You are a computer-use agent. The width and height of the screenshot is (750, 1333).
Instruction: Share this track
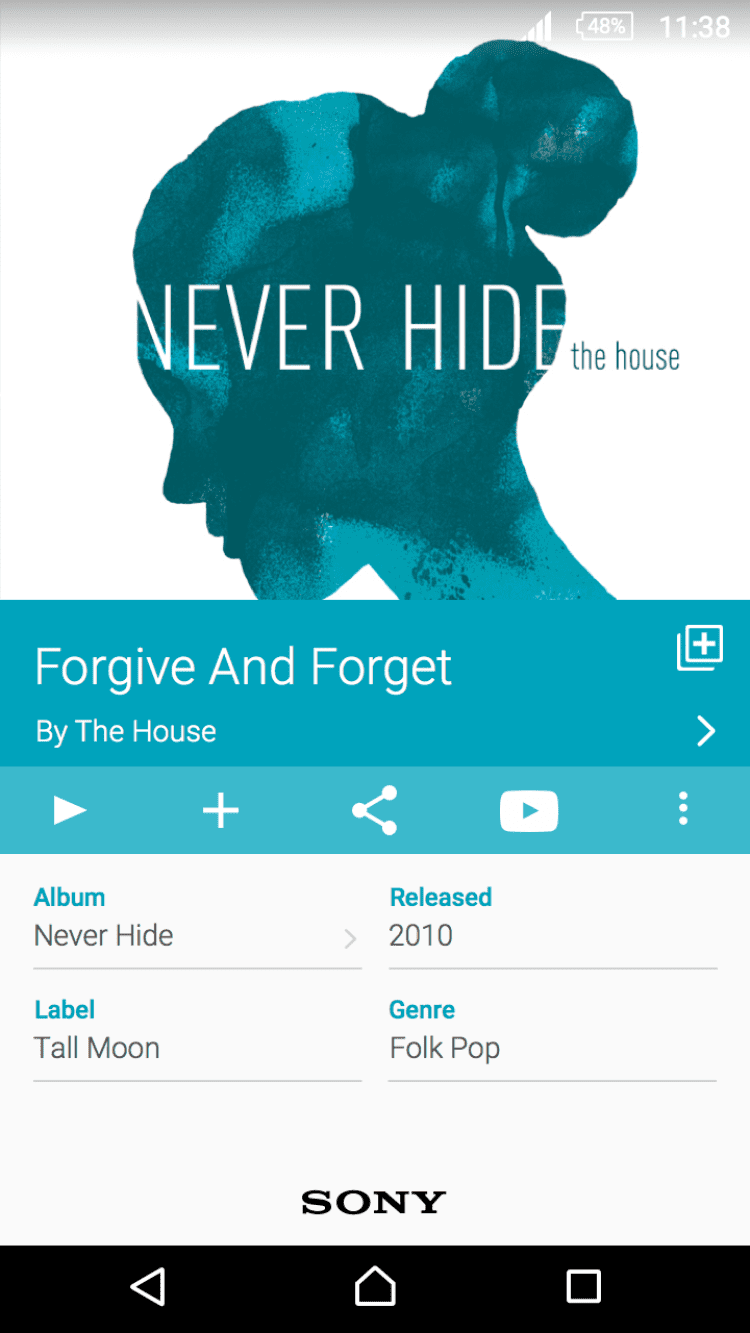[374, 810]
